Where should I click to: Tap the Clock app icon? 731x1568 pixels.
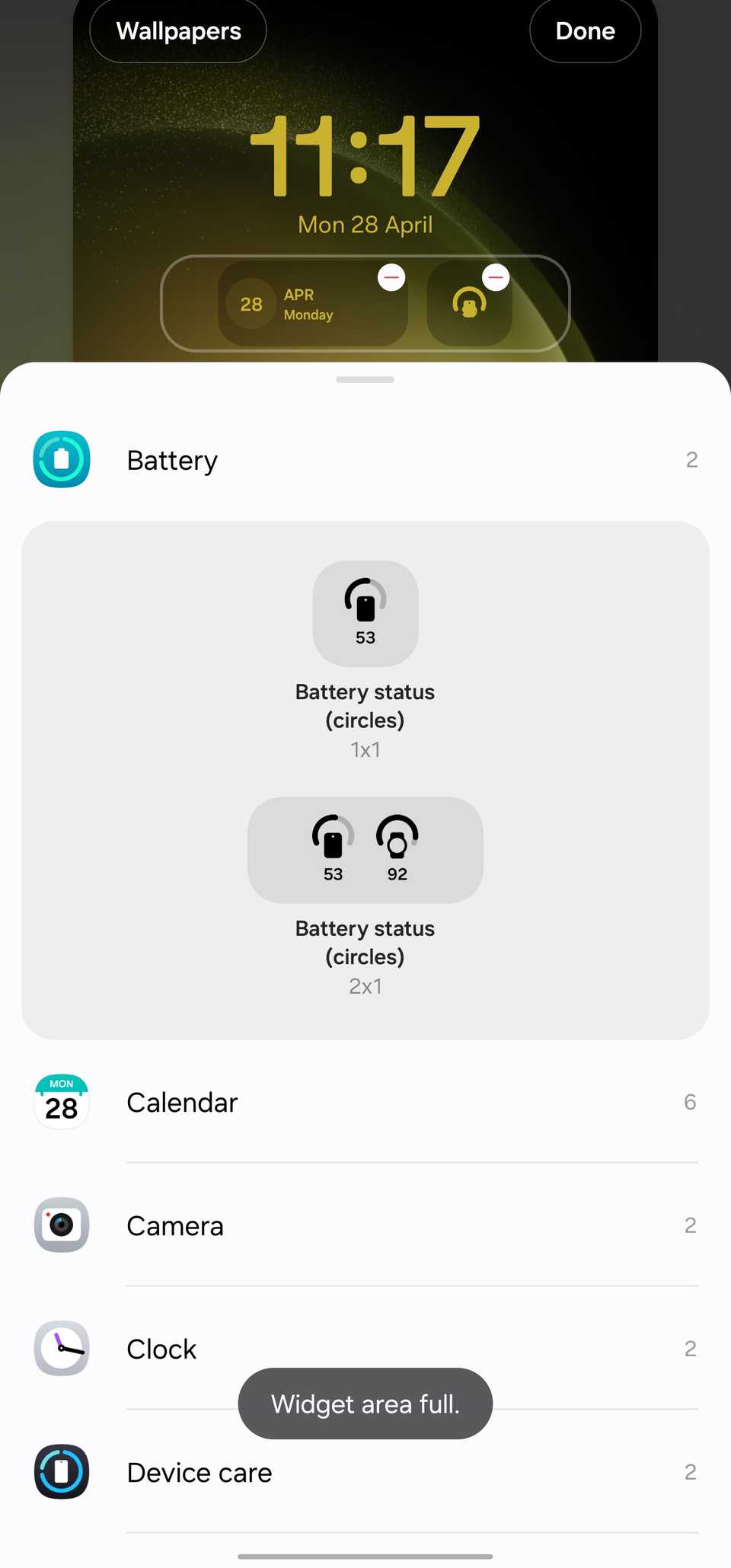click(x=61, y=1348)
